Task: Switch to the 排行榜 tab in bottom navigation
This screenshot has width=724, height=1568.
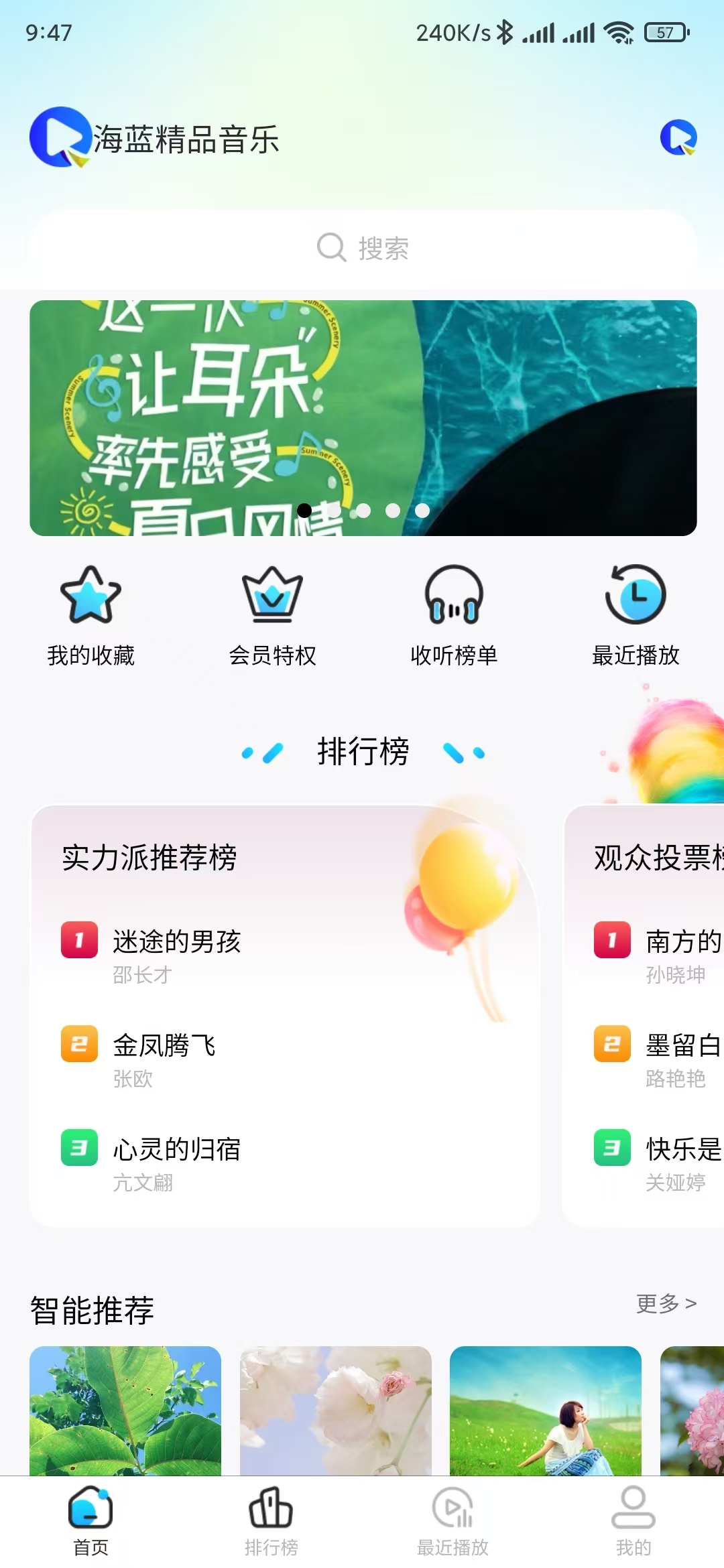Action: tap(271, 1521)
